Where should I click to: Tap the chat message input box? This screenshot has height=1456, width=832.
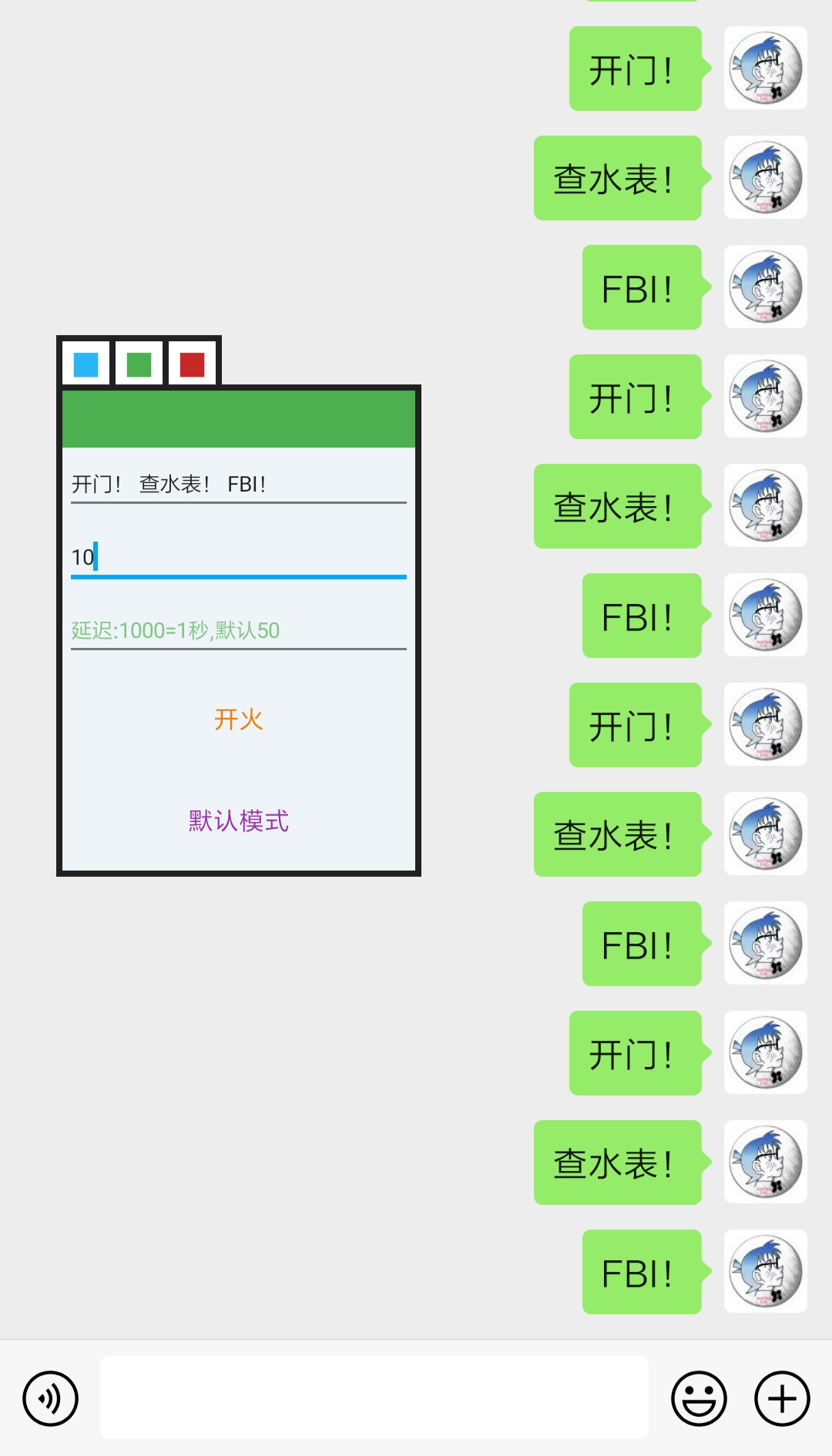click(374, 1397)
